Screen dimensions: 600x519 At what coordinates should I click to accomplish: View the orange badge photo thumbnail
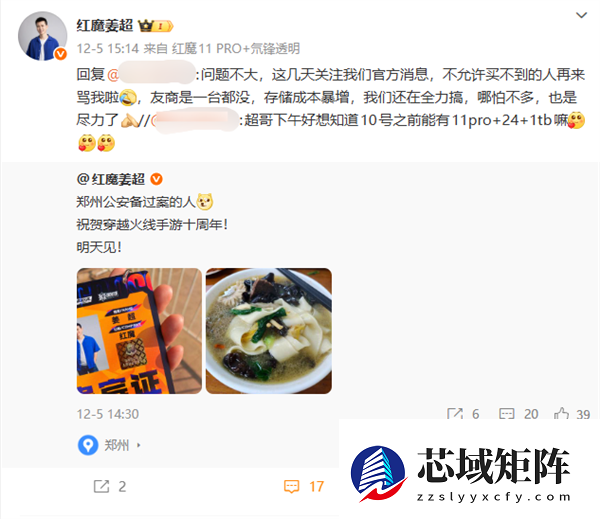tap(137, 331)
